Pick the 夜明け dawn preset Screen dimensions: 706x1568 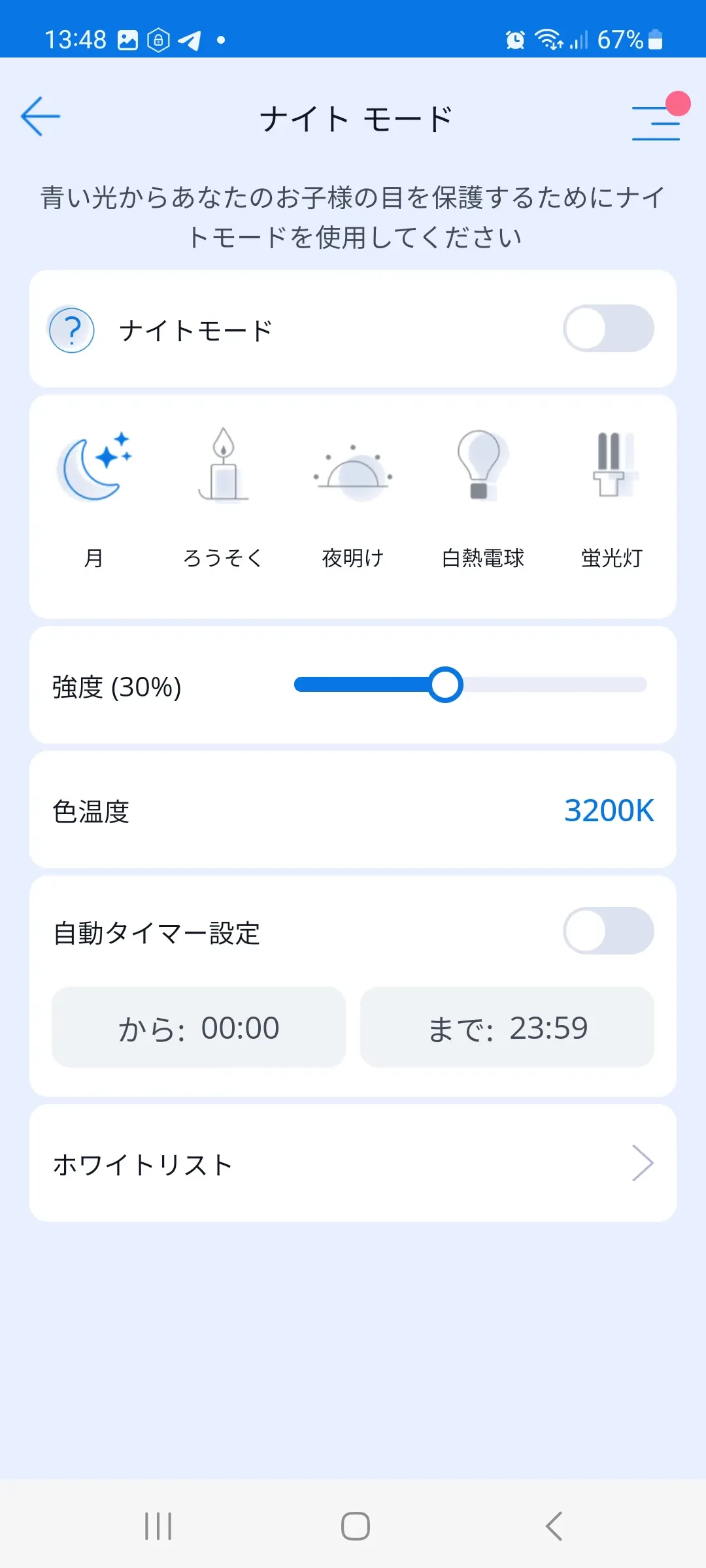point(353,497)
